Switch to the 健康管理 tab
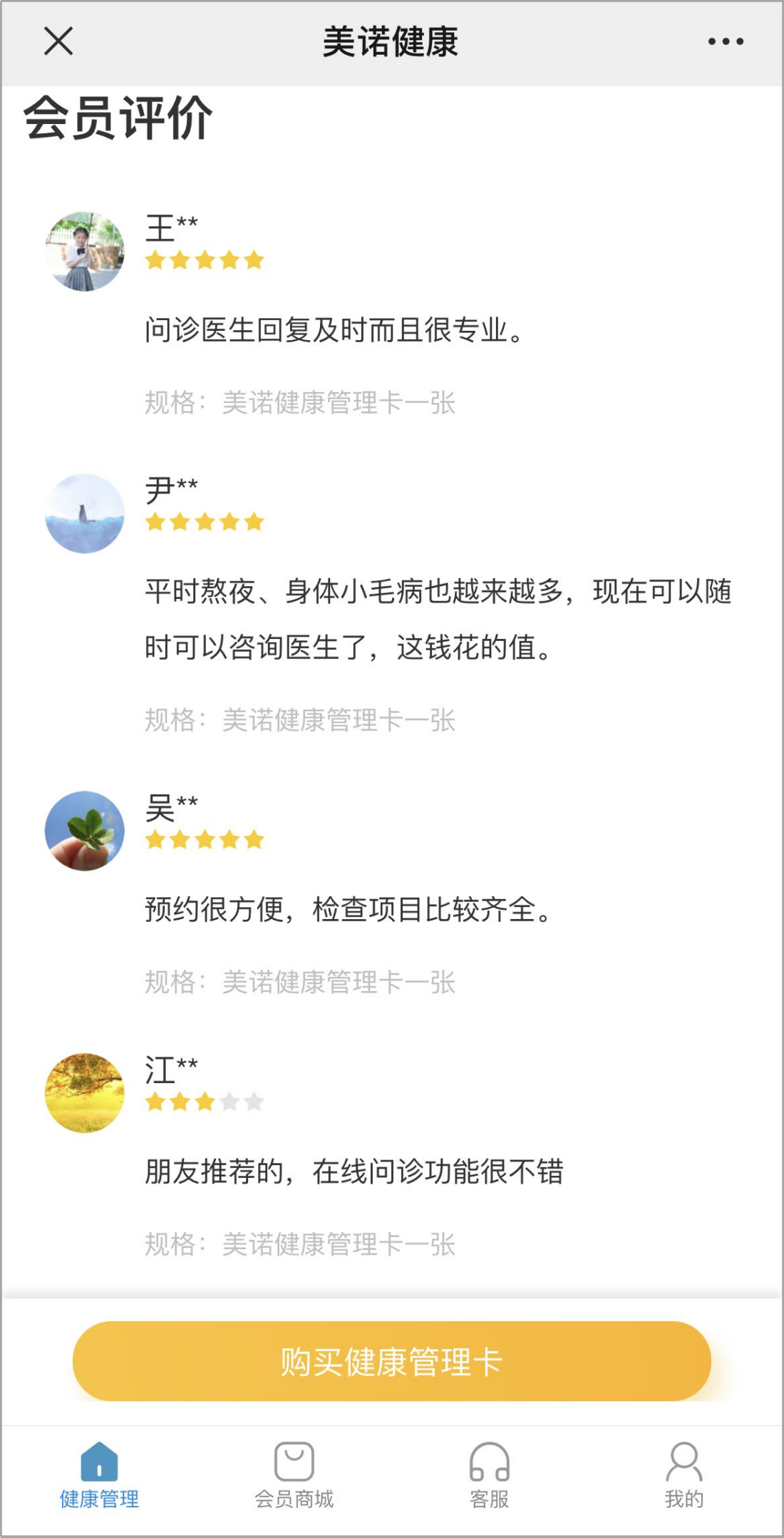 pyautogui.click(x=99, y=1475)
